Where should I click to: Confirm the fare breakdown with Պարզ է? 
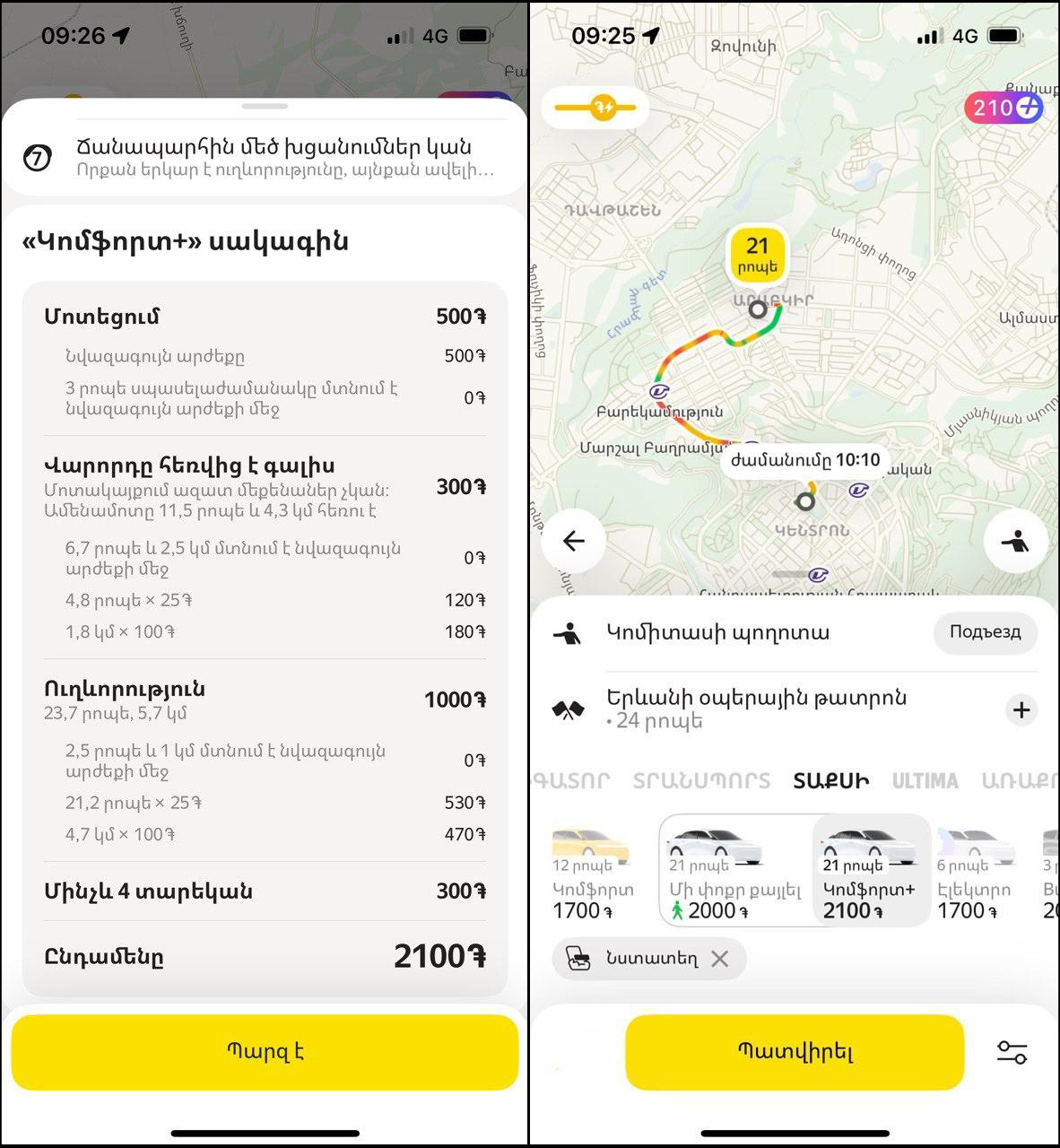(x=265, y=1052)
